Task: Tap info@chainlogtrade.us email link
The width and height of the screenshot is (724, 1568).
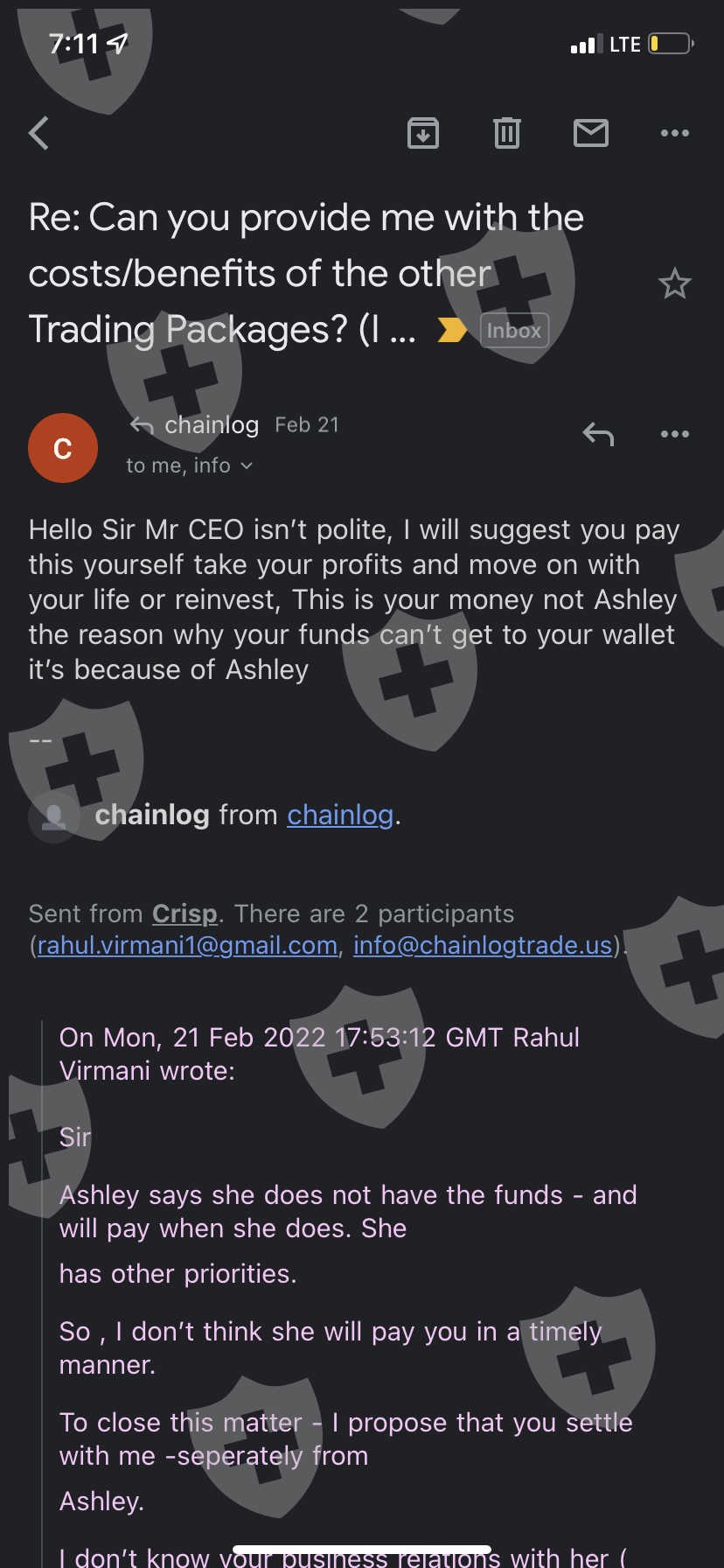Action: (483, 946)
